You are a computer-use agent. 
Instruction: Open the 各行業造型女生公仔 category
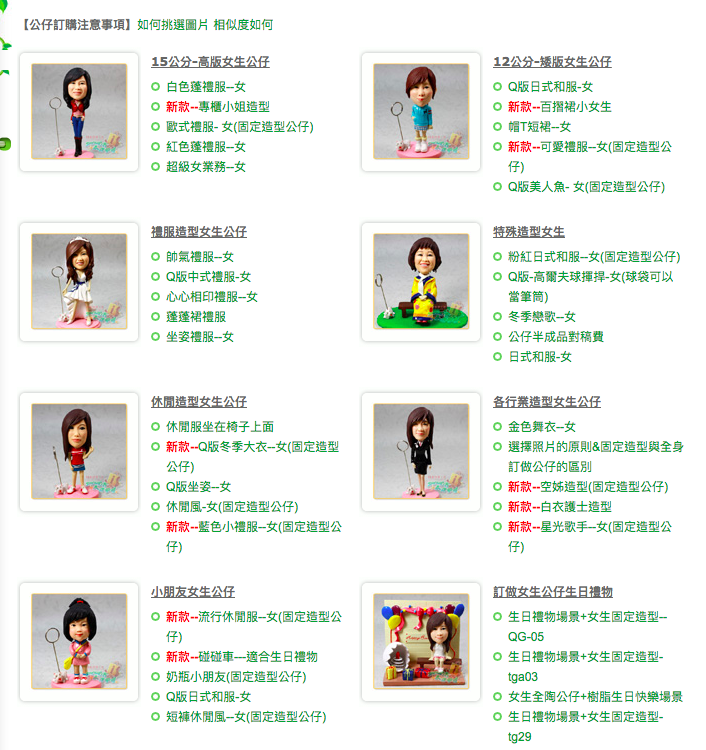coord(547,402)
